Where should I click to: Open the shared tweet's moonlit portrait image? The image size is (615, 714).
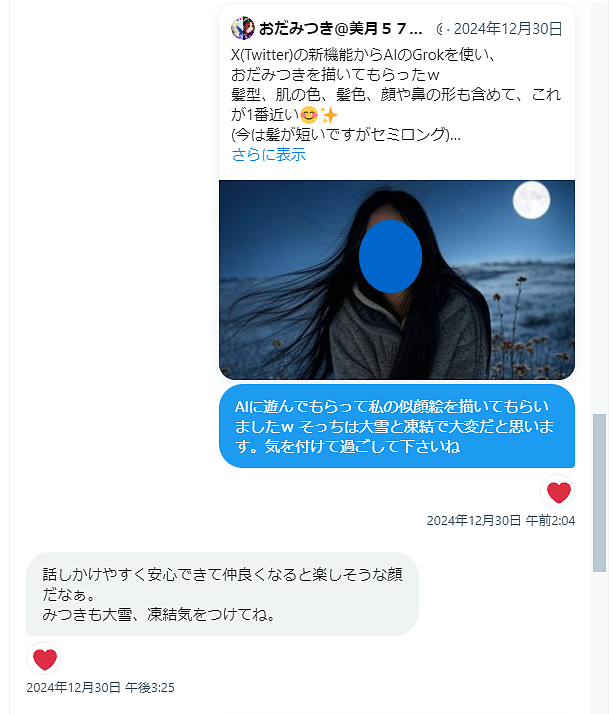[396, 279]
